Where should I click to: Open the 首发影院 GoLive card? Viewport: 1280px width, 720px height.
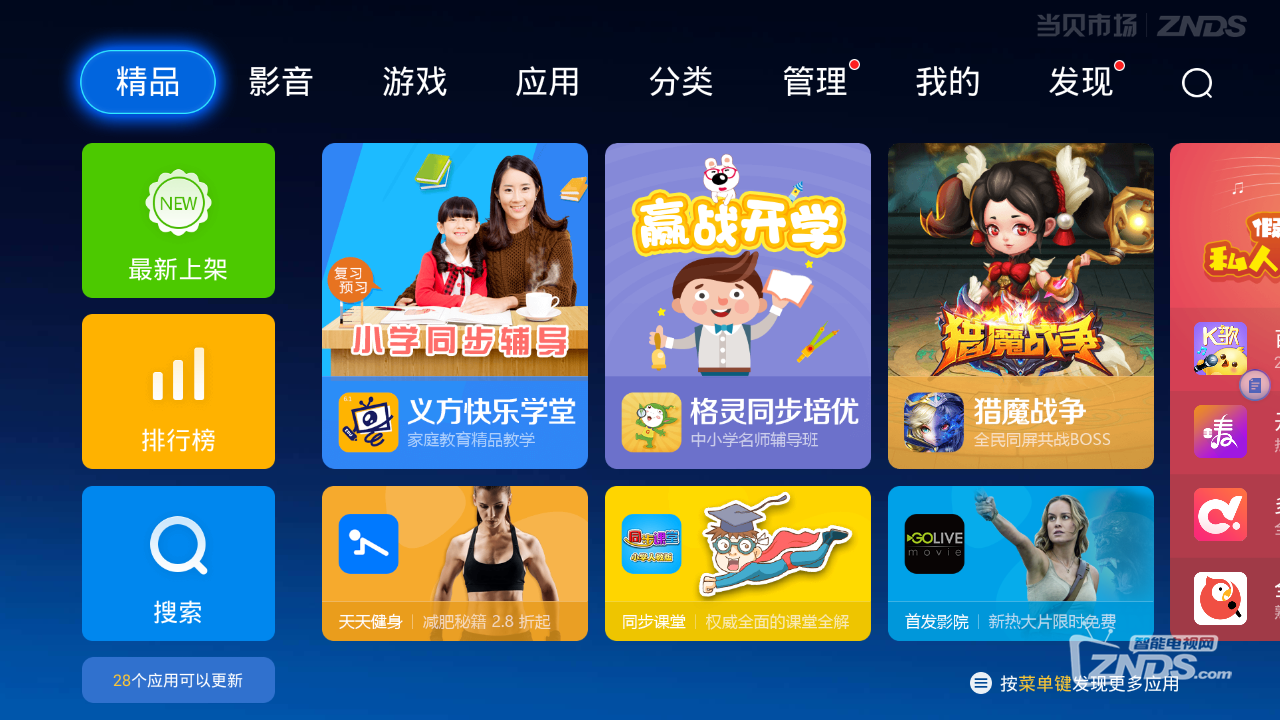tap(1021, 563)
